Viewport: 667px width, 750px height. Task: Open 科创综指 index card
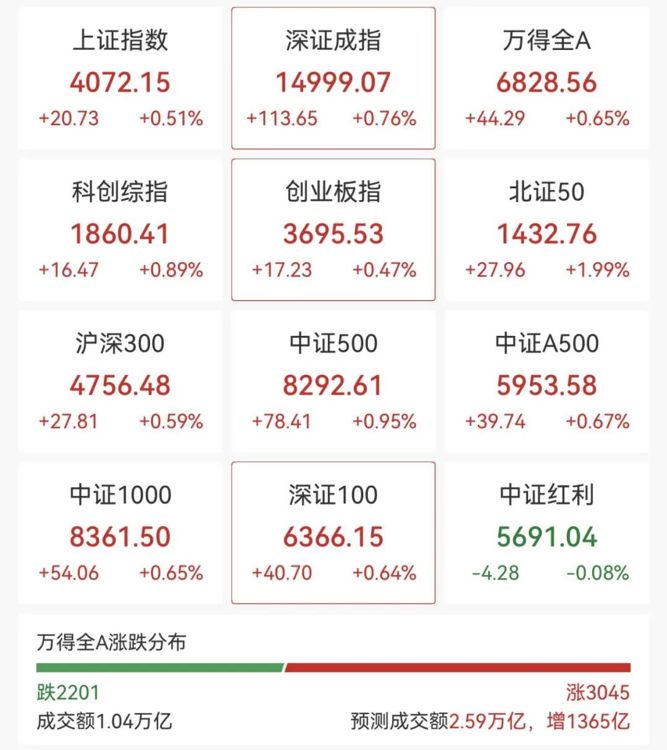(x=120, y=231)
